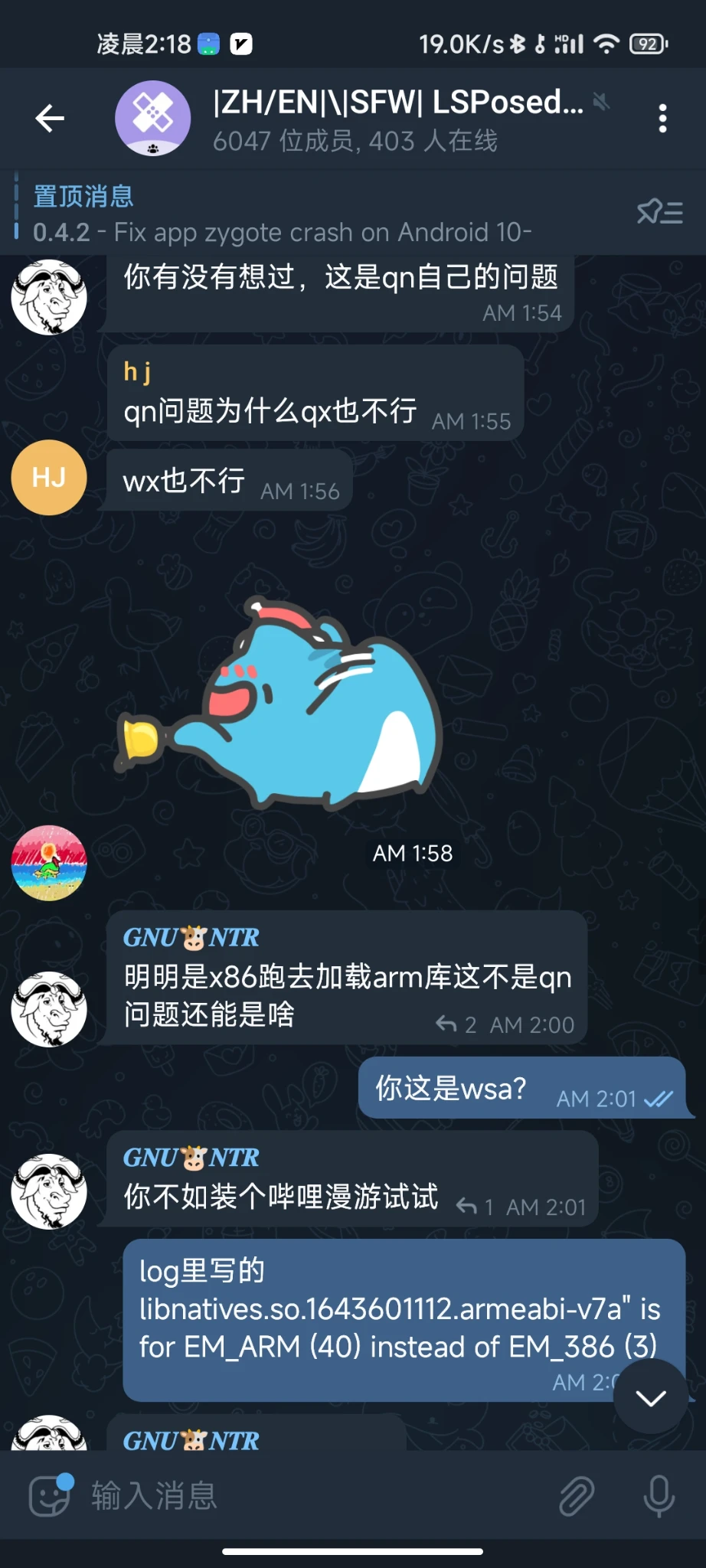The height and width of the screenshot is (1568, 706).
Task: View 1 reply on the 哔哩漫游 message
Action: pyautogui.click(x=475, y=1207)
